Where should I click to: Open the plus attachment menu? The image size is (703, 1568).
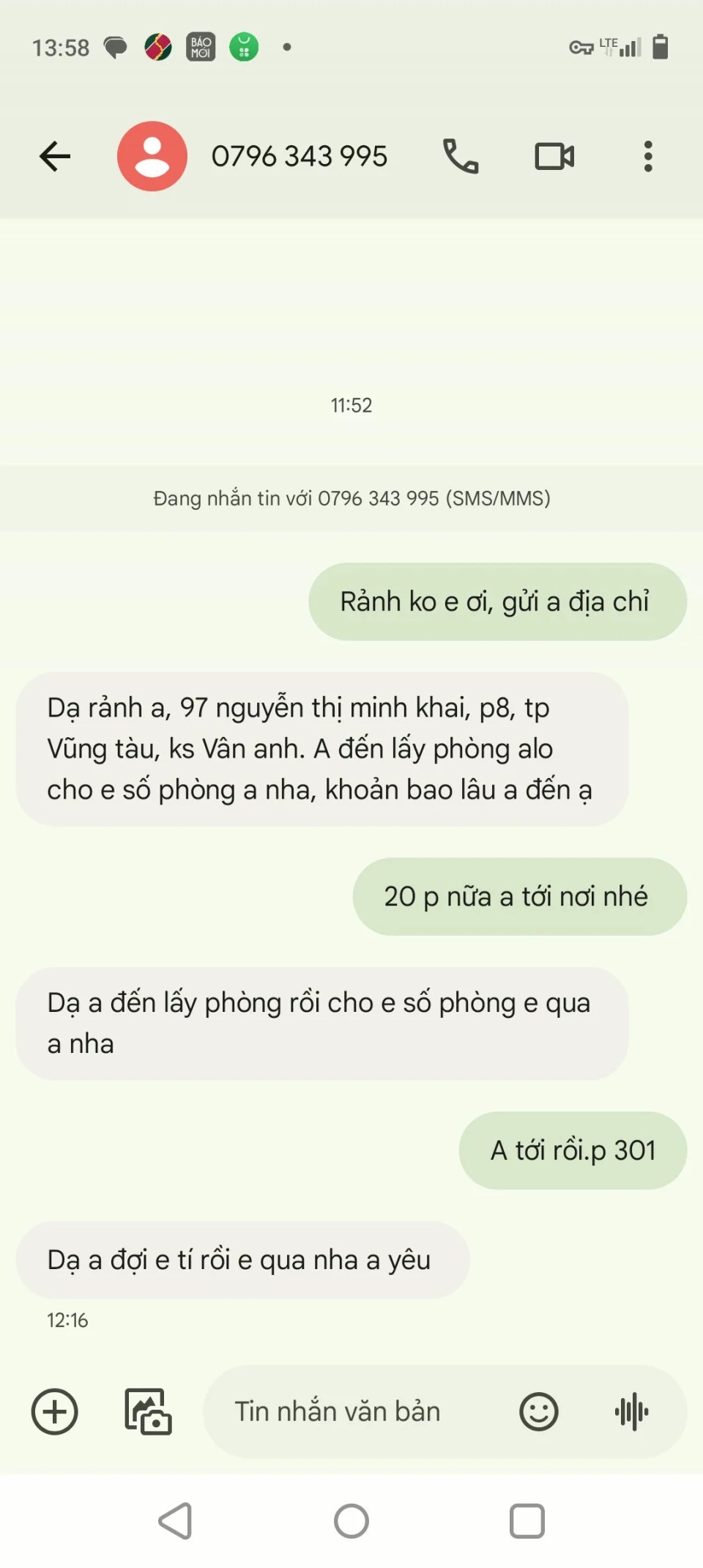pyautogui.click(x=54, y=1411)
